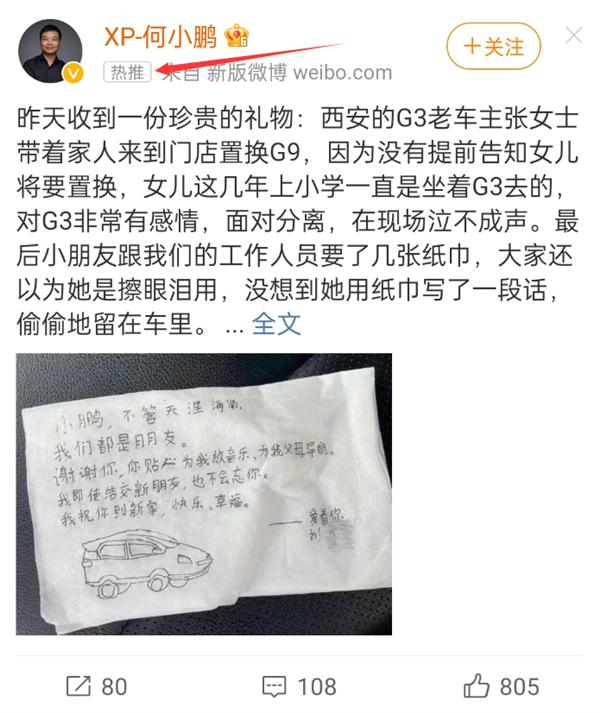Dismiss this post using the X icon

[x=574, y=37]
